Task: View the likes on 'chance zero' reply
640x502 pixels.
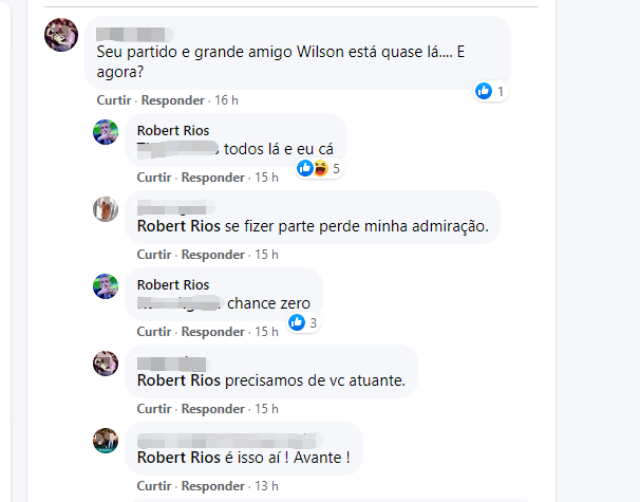Action: pos(303,322)
